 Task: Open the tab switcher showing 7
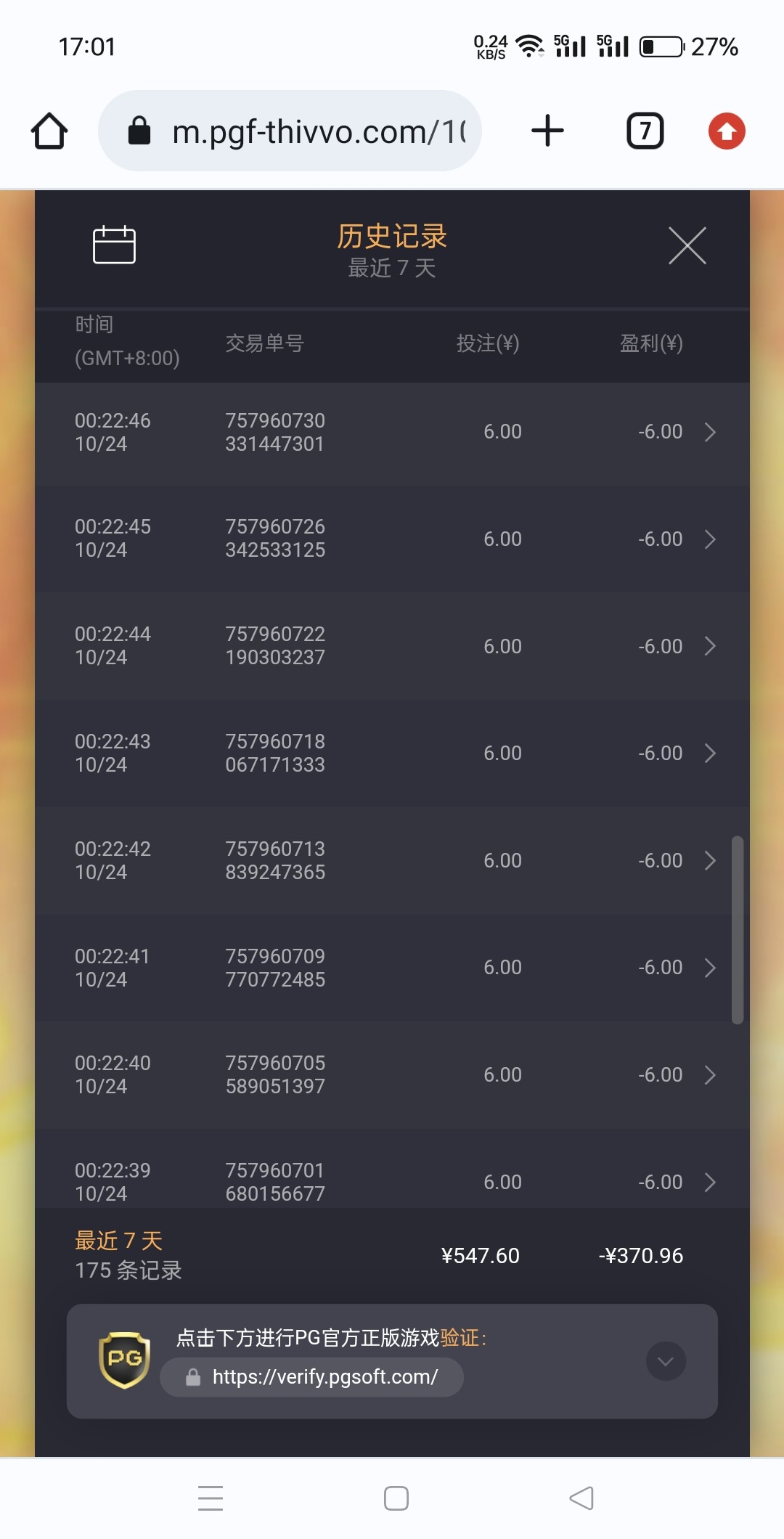pyautogui.click(x=645, y=131)
